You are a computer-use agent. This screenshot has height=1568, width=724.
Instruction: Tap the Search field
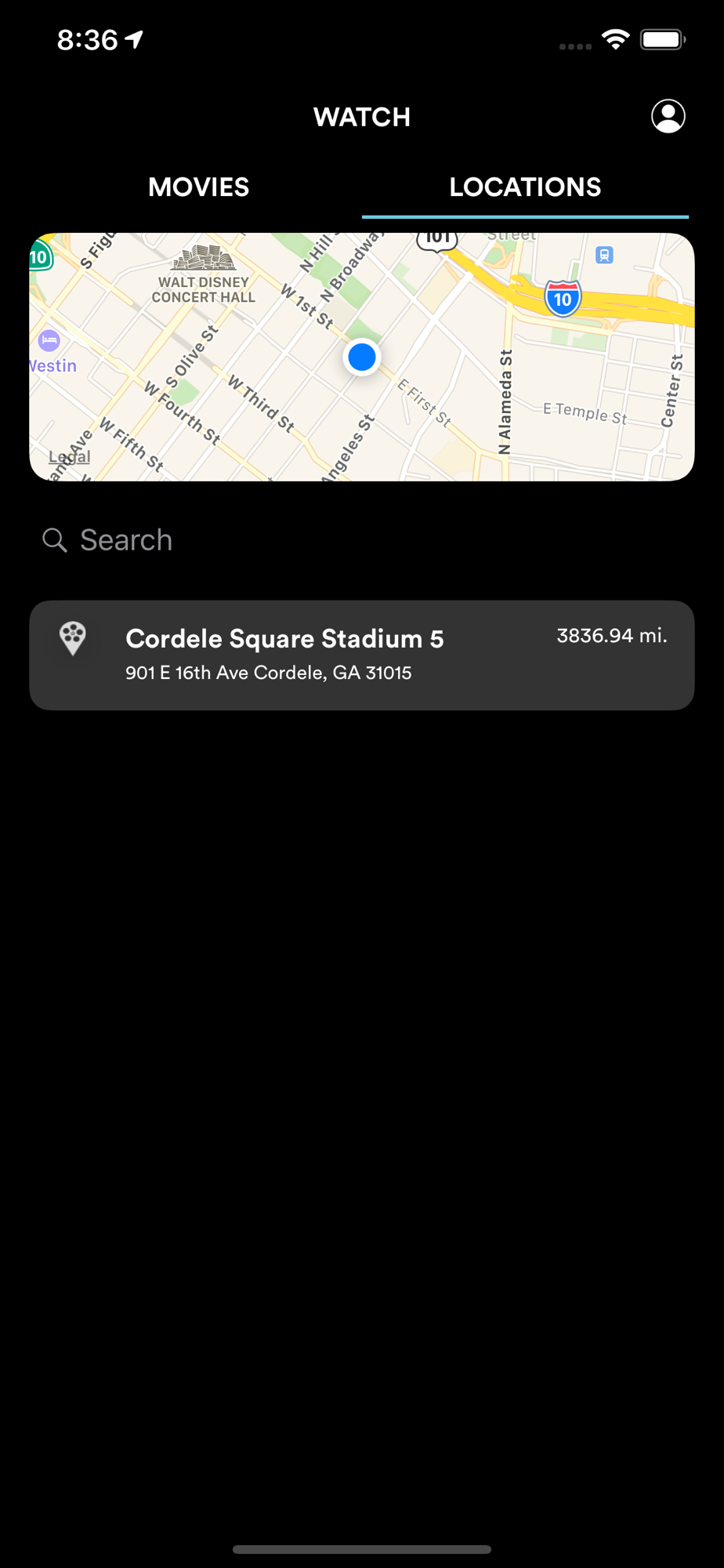(x=362, y=540)
